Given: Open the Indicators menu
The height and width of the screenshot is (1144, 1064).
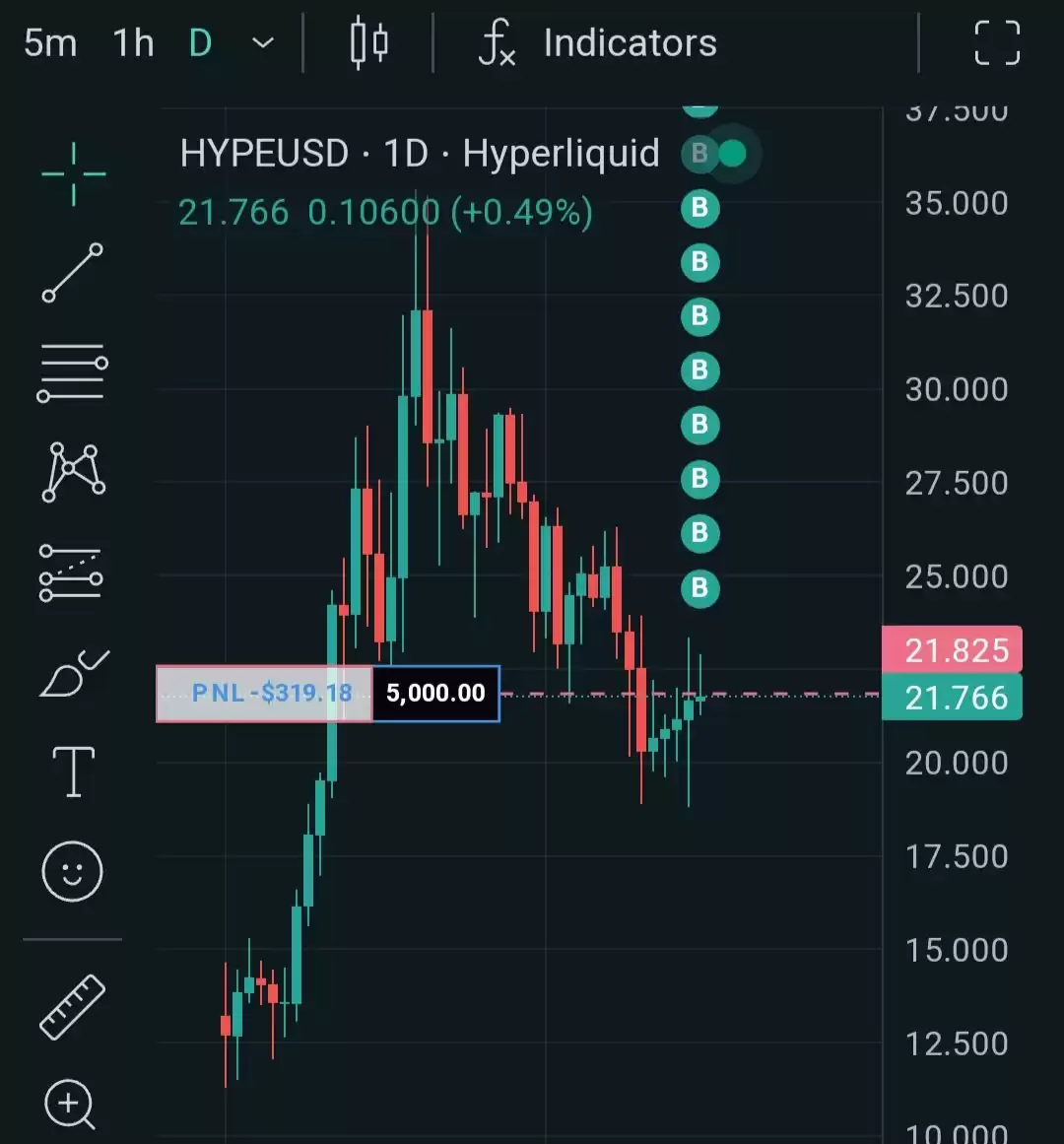Looking at the screenshot, I should tap(598, 43).
